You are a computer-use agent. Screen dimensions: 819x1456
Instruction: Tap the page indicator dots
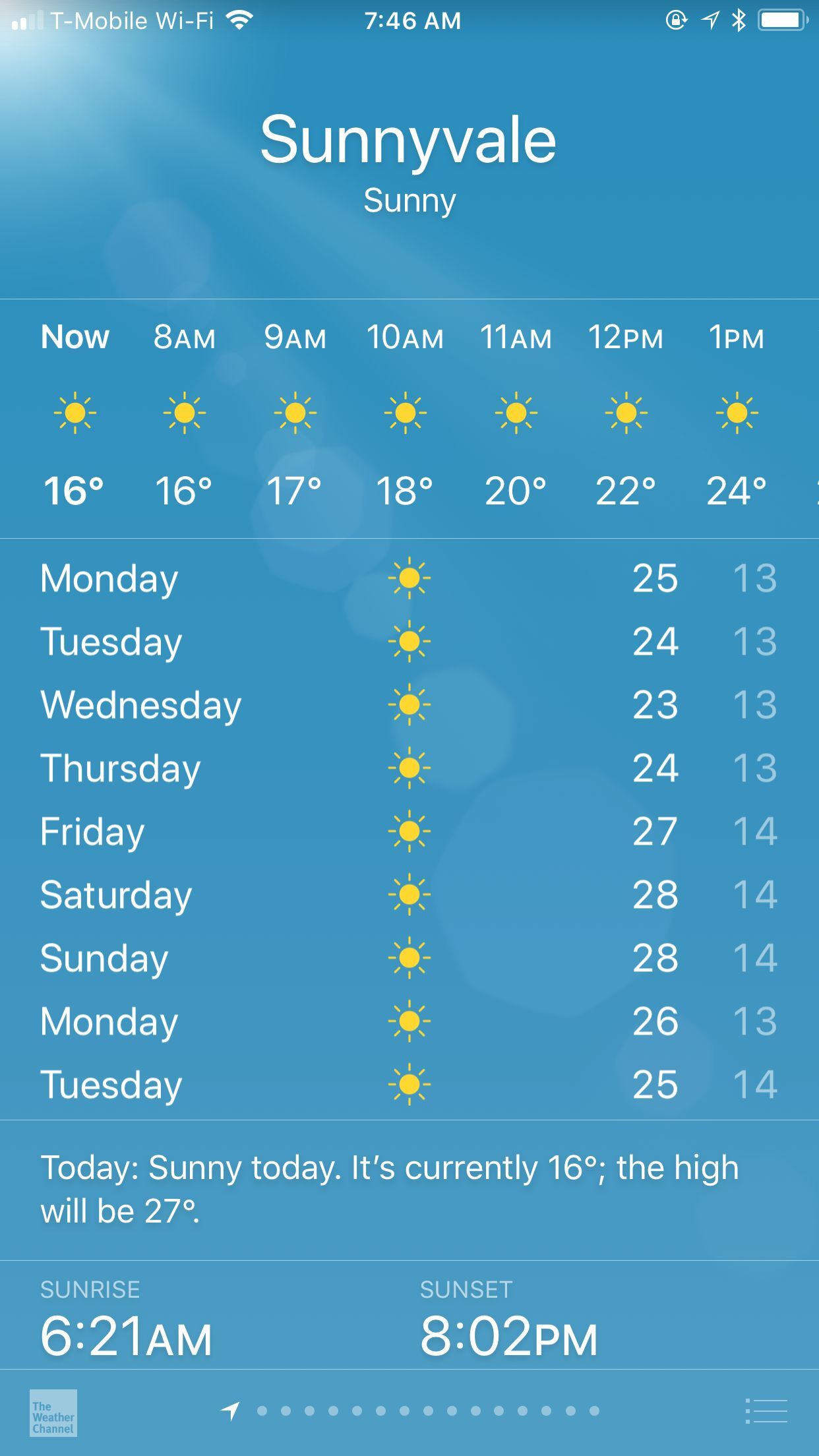pos(429,1411)
